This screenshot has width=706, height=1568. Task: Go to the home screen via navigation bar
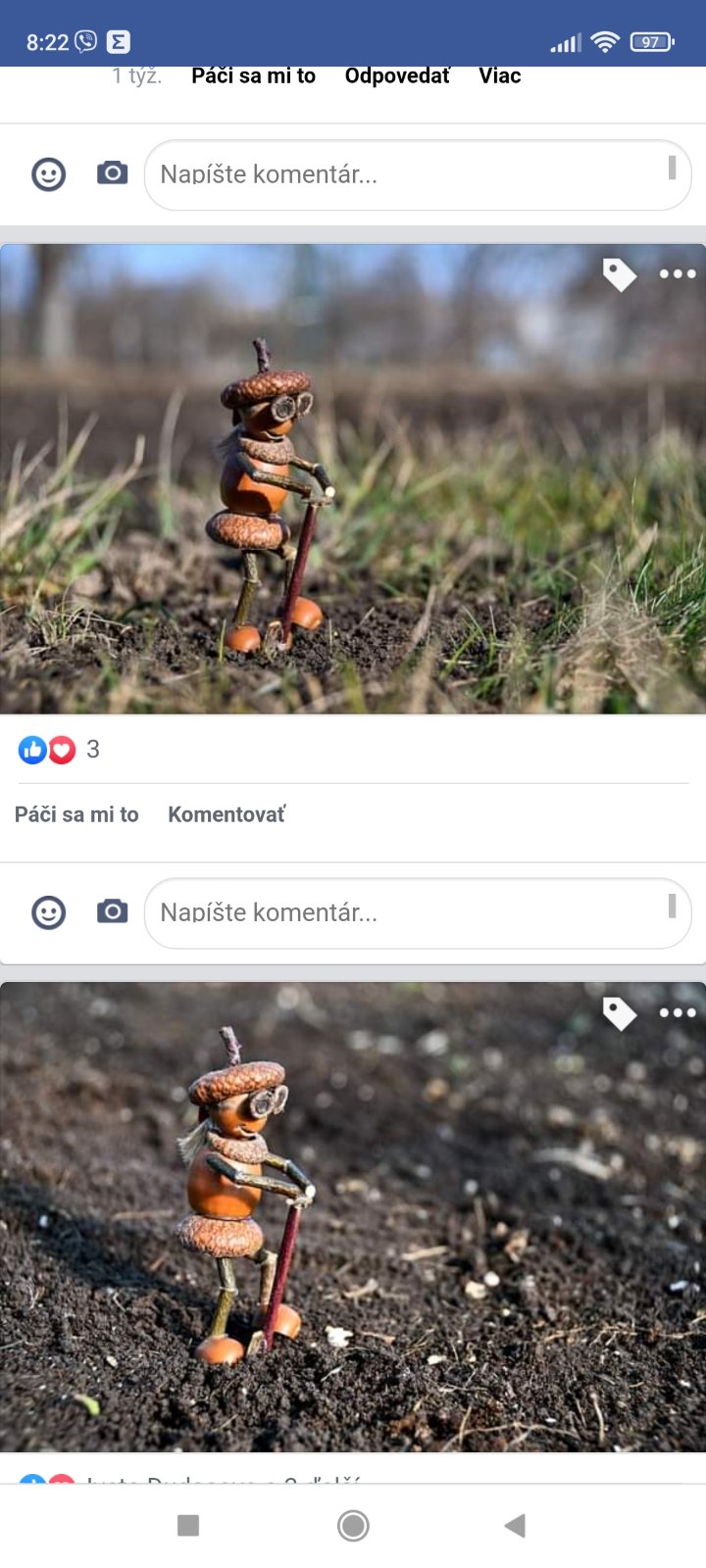[353, 1525]
